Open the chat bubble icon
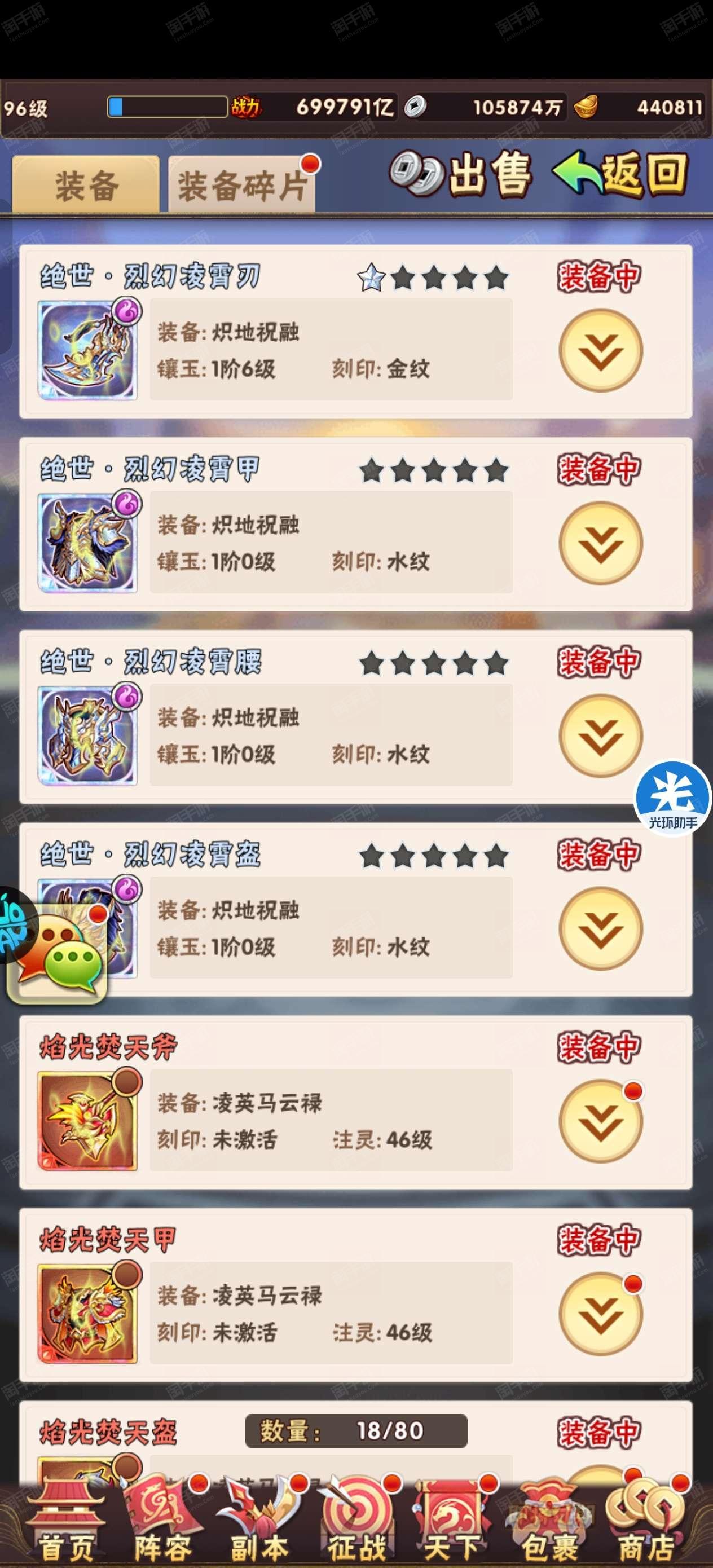Screen dimensions: 713x1568 [59, 953]
